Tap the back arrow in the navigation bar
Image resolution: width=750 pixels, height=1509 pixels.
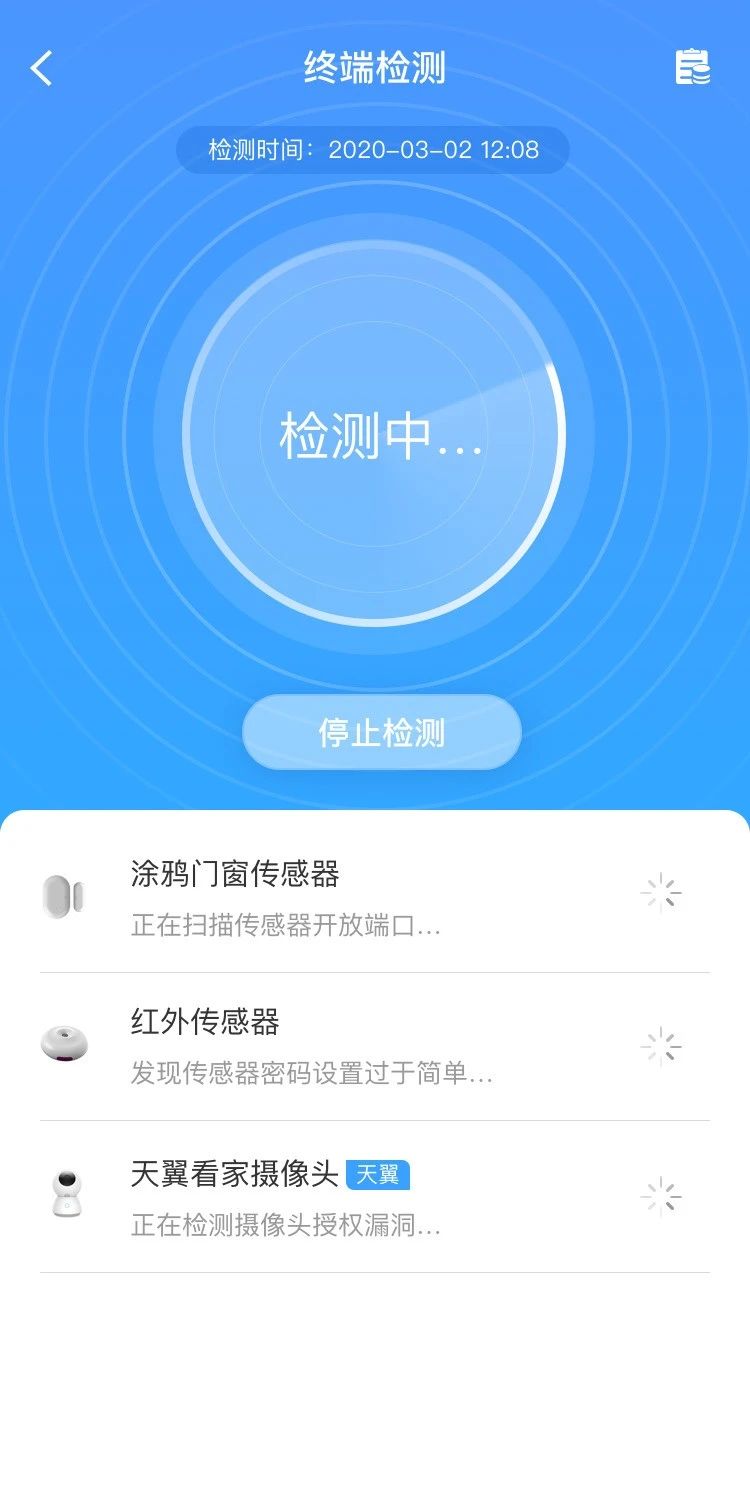click(x=40, y=67)
